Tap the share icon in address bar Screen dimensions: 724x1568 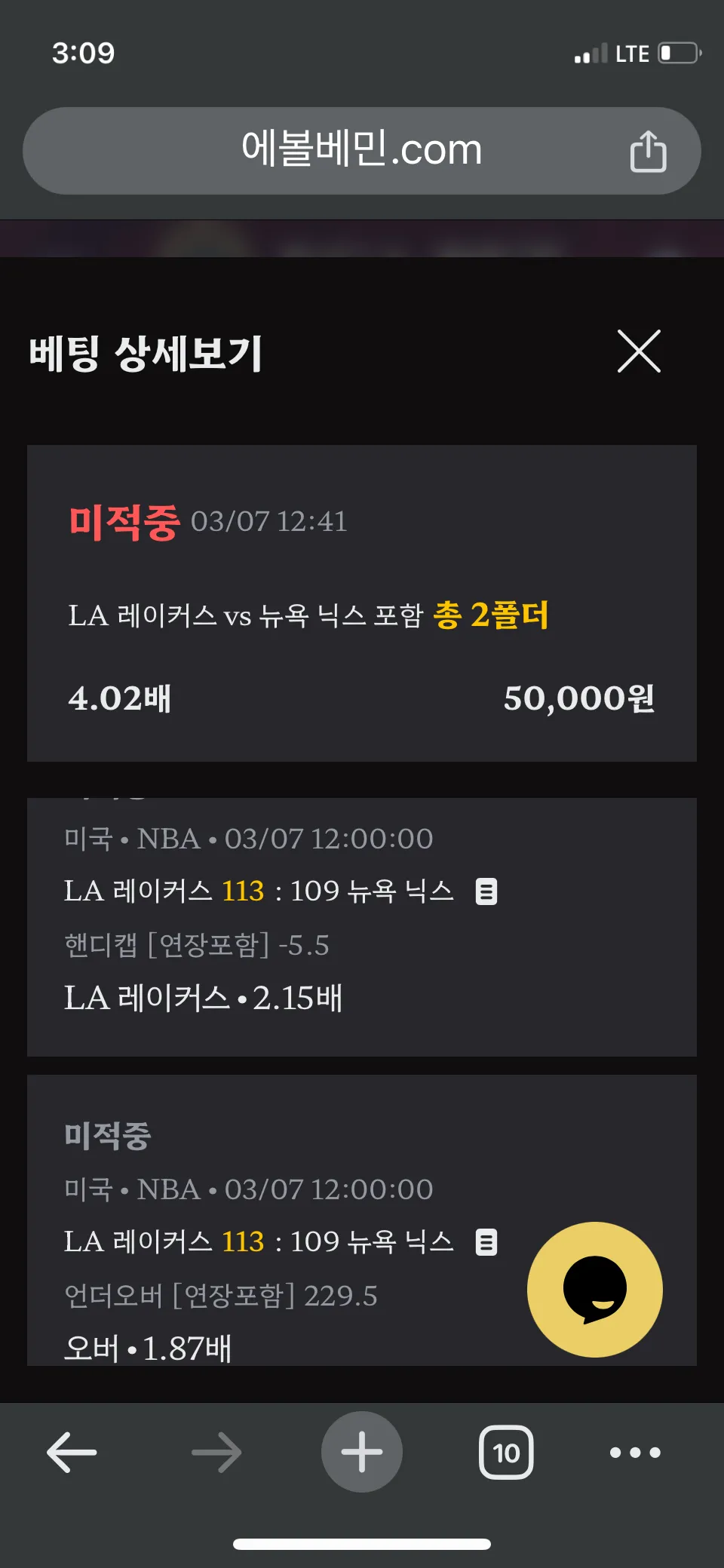pos(648,151)
